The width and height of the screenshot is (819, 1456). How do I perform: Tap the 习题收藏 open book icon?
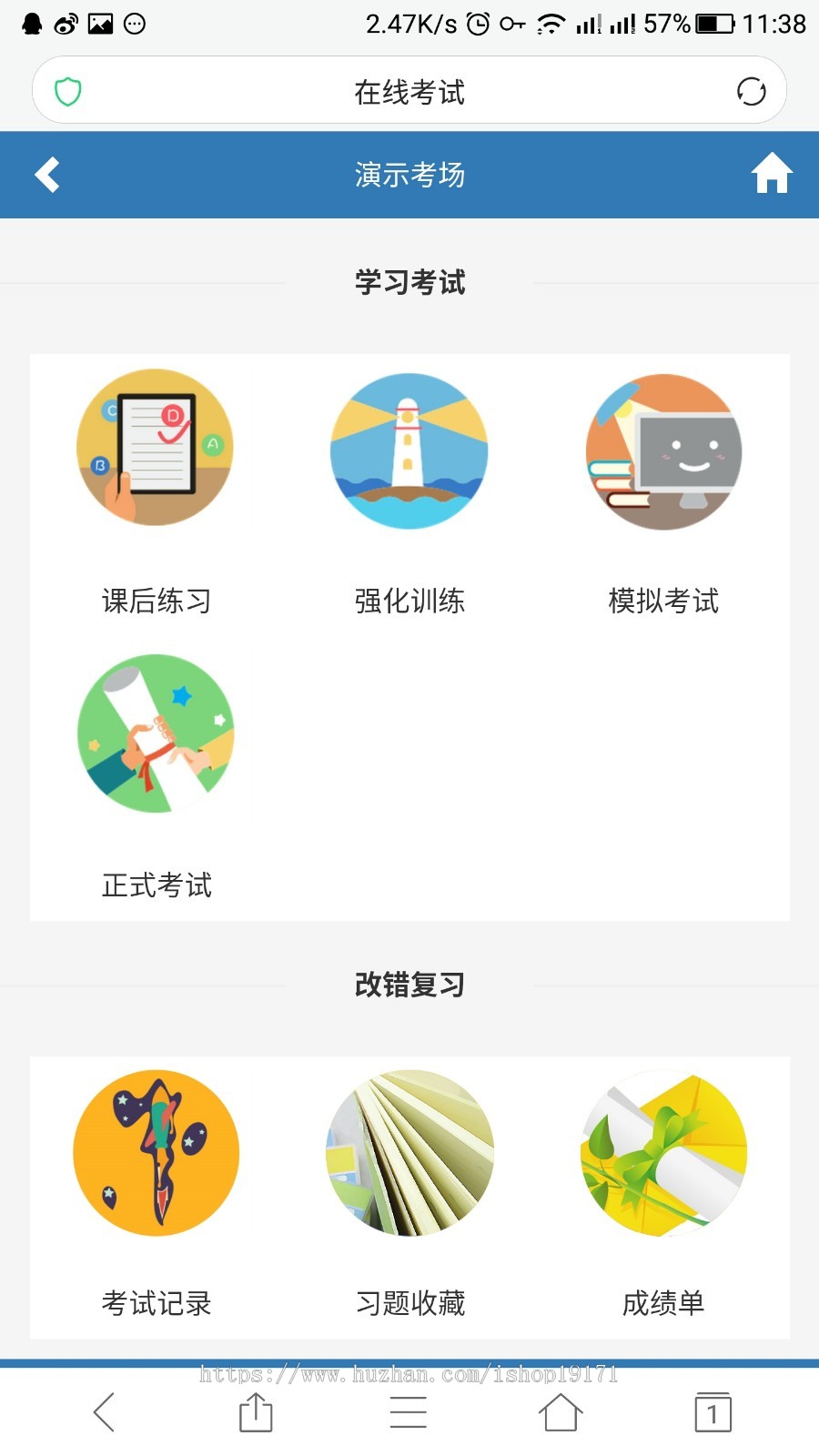point(409,1153)
